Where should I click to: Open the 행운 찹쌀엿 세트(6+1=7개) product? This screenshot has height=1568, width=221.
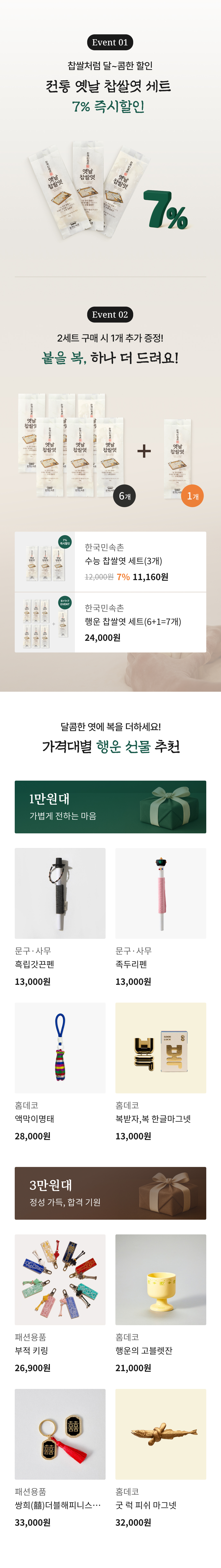point(110,621)
